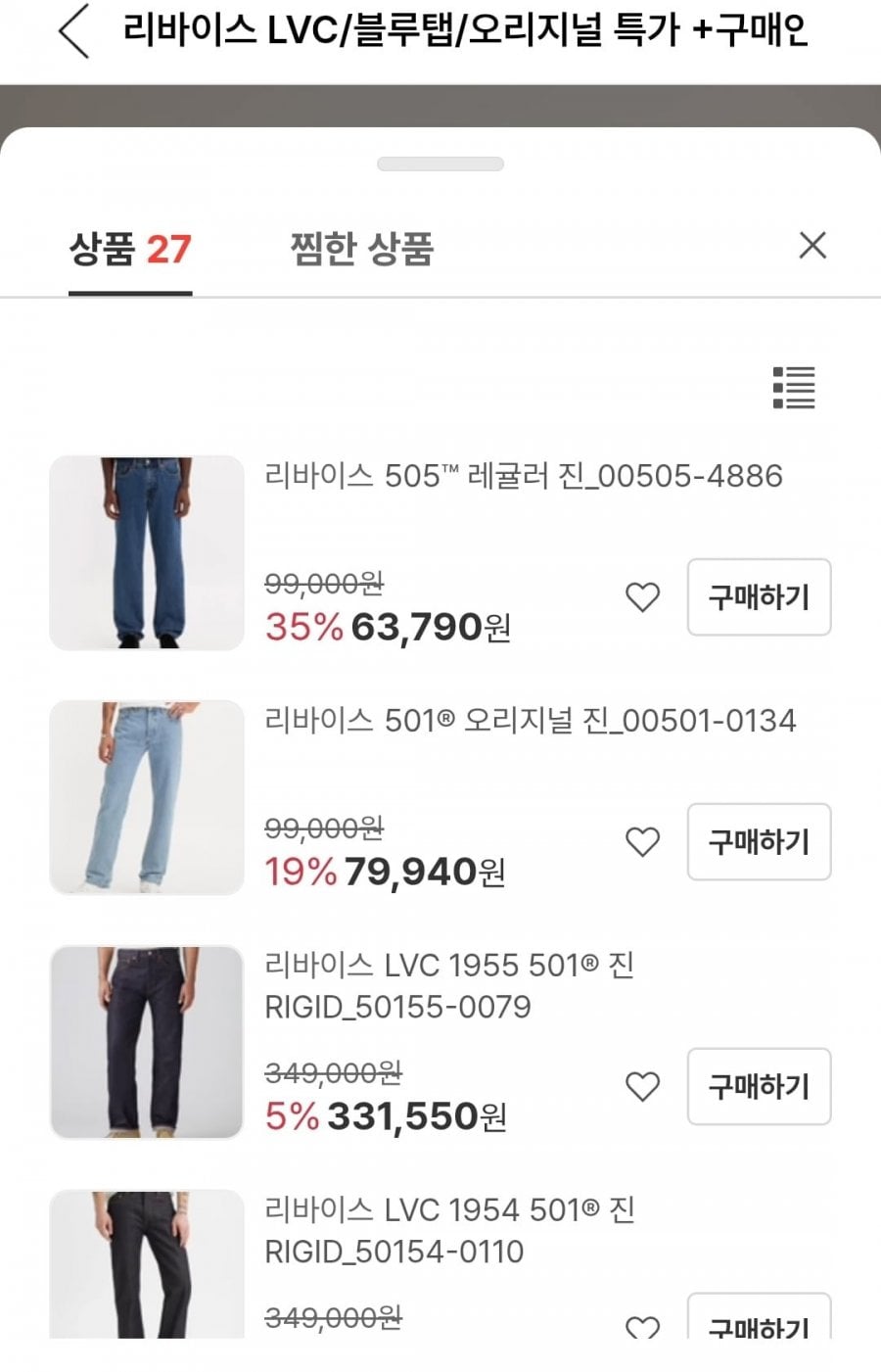Add 501 오리지널 진 to wishlist

pos(642,841)
